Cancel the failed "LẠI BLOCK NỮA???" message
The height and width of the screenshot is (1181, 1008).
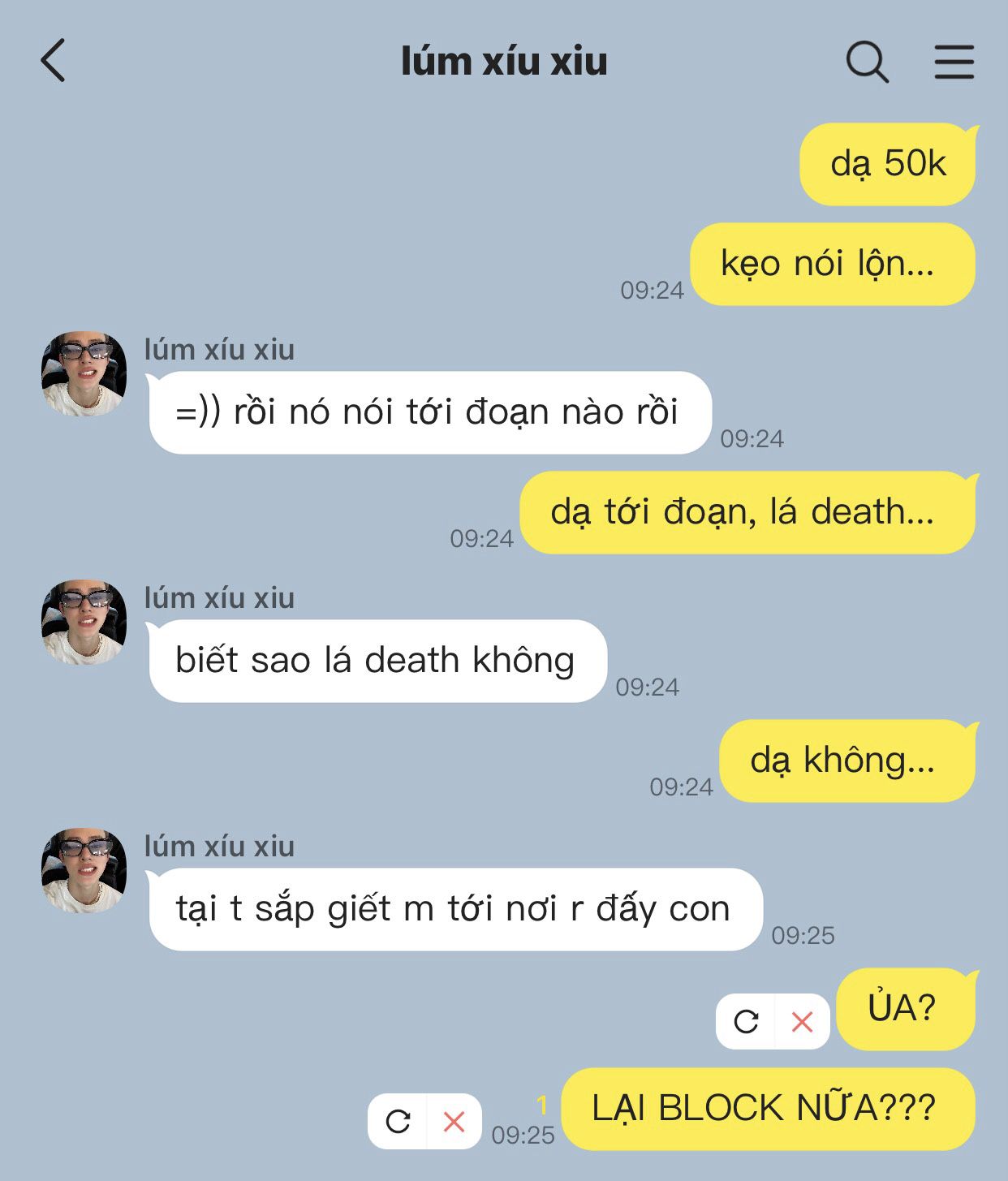click(454, 1121)
